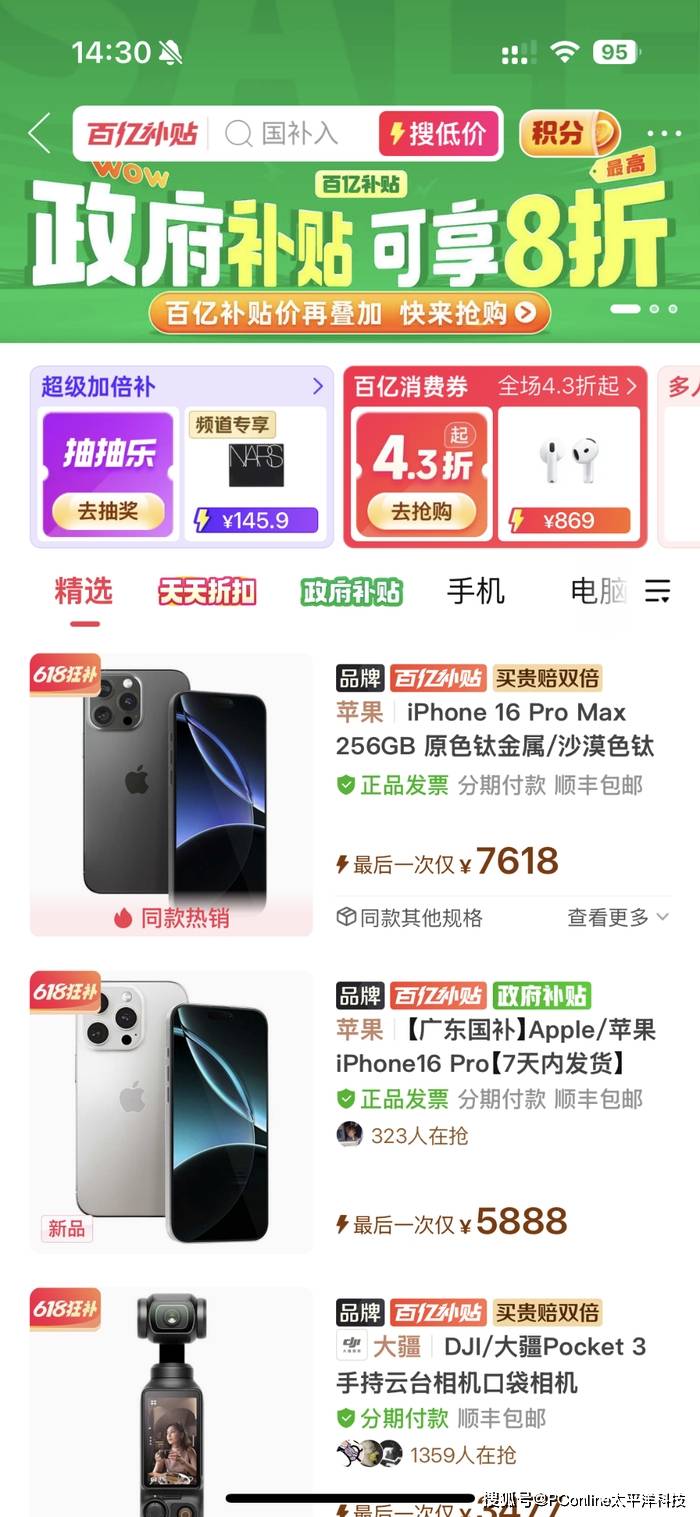Tap 去抢购 on the 4.3折 coupon

421,511
